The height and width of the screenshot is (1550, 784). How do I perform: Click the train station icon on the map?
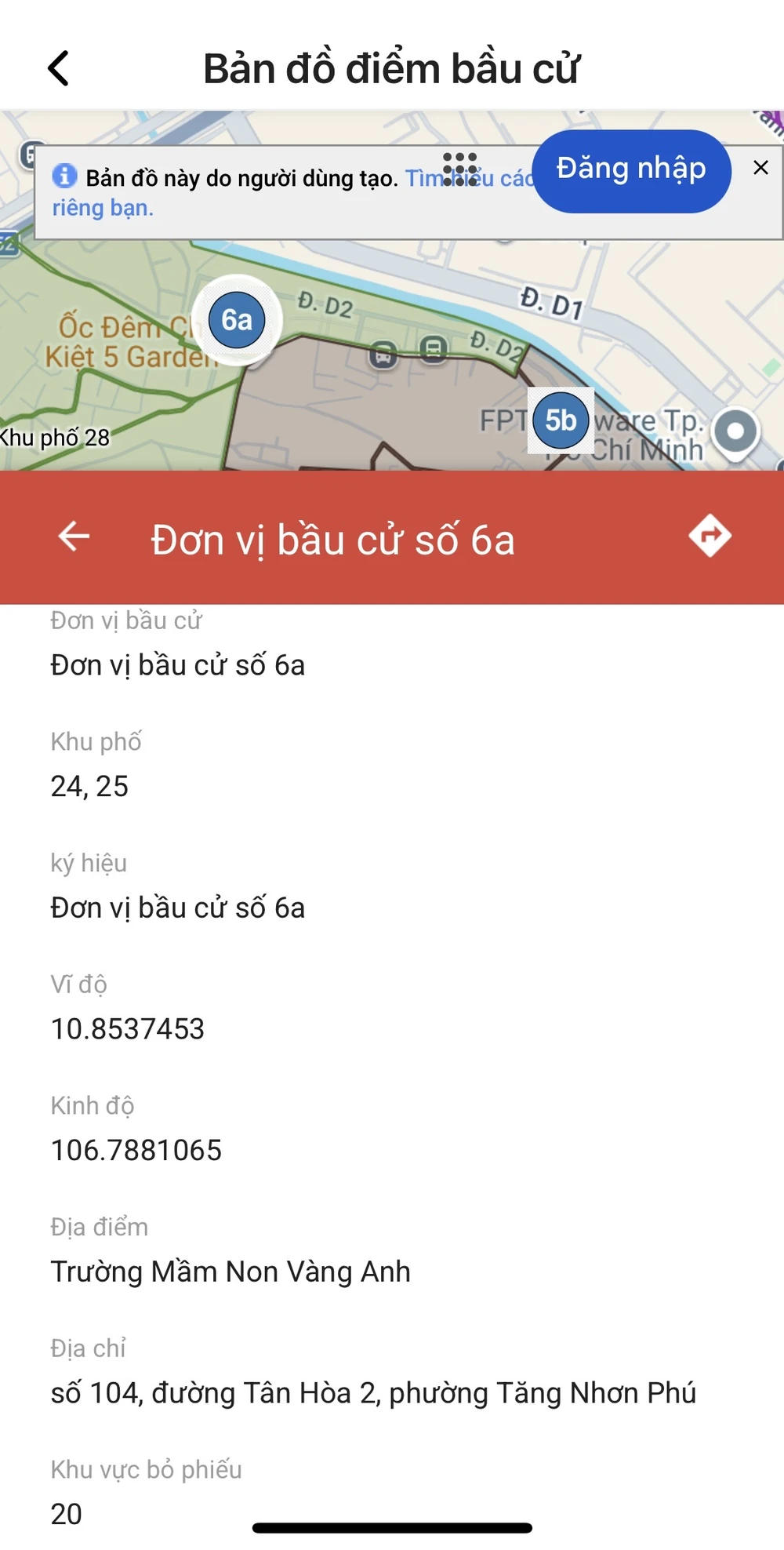coord(433,347)
